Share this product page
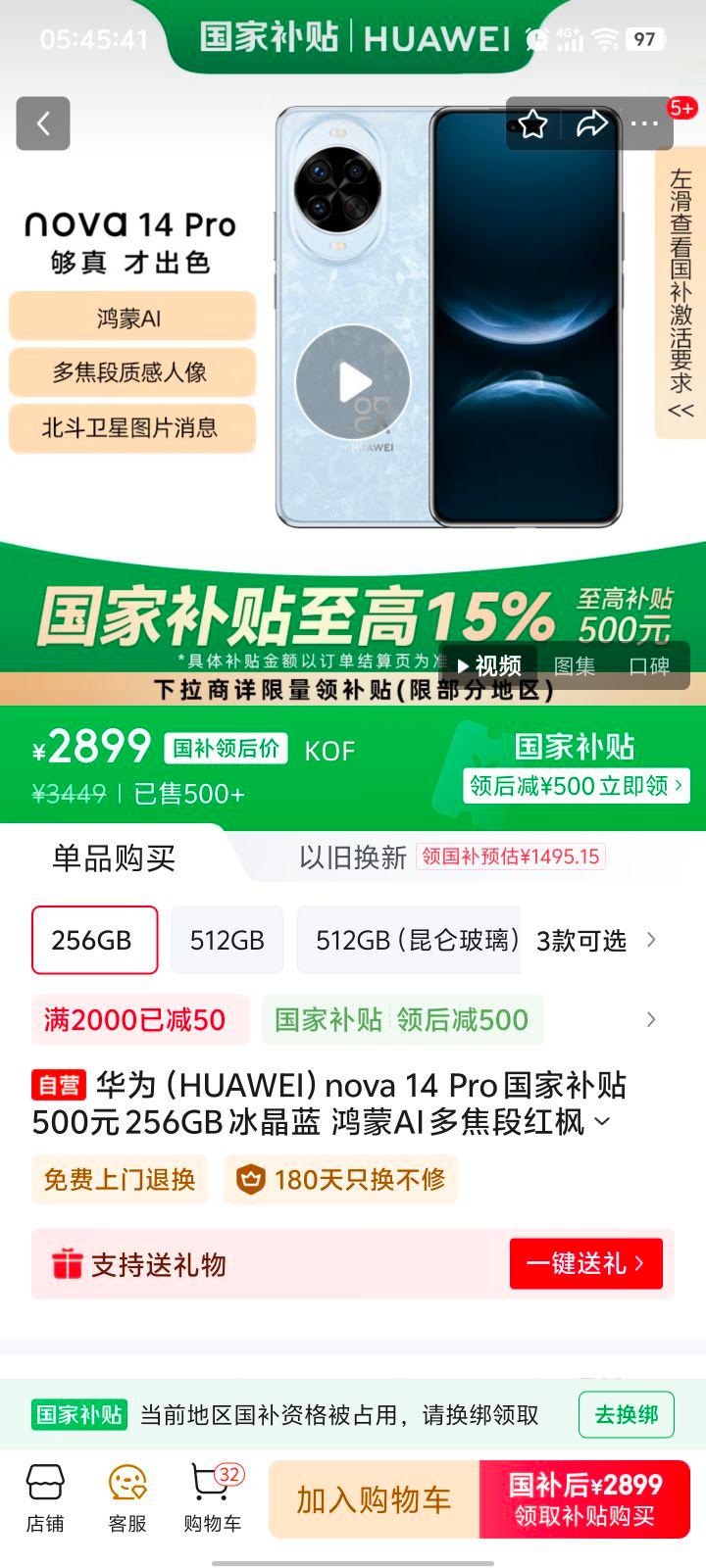The image size is (706, 1568). point(591,124)
